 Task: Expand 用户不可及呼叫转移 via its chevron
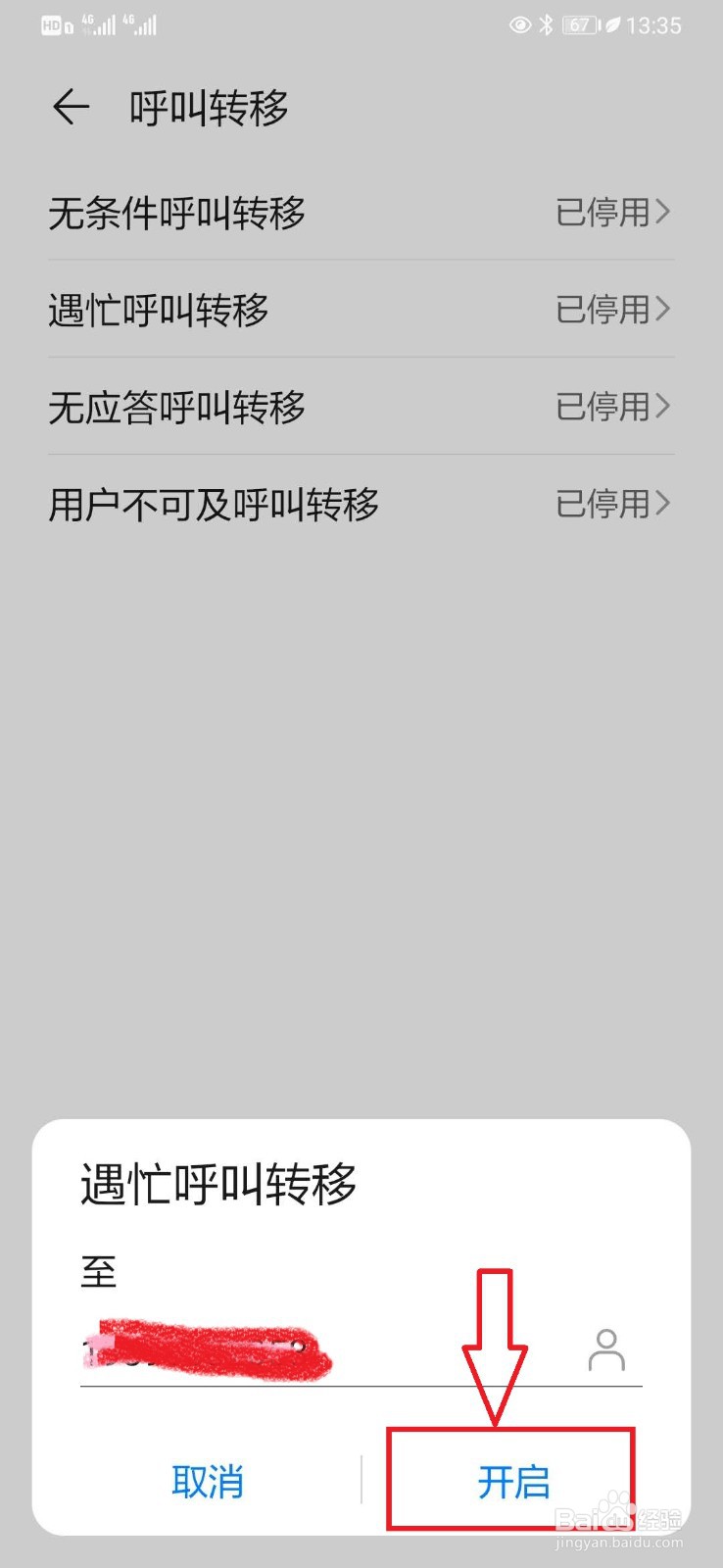(x=665, y=504)
